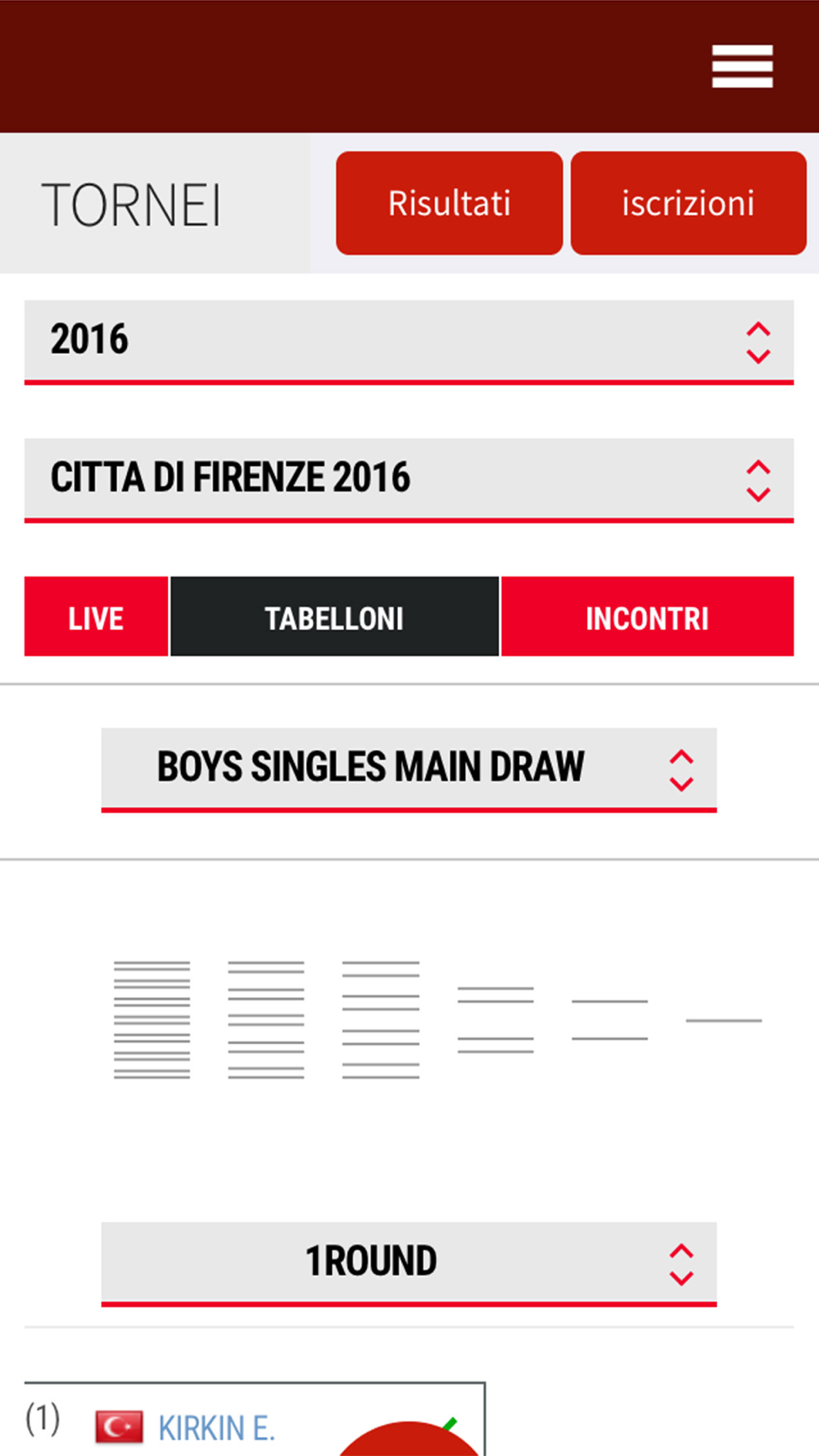Expand Boys Singles Main Draw dropdown
Viewport: 819px width, 1456px height.
pos(409,770)
